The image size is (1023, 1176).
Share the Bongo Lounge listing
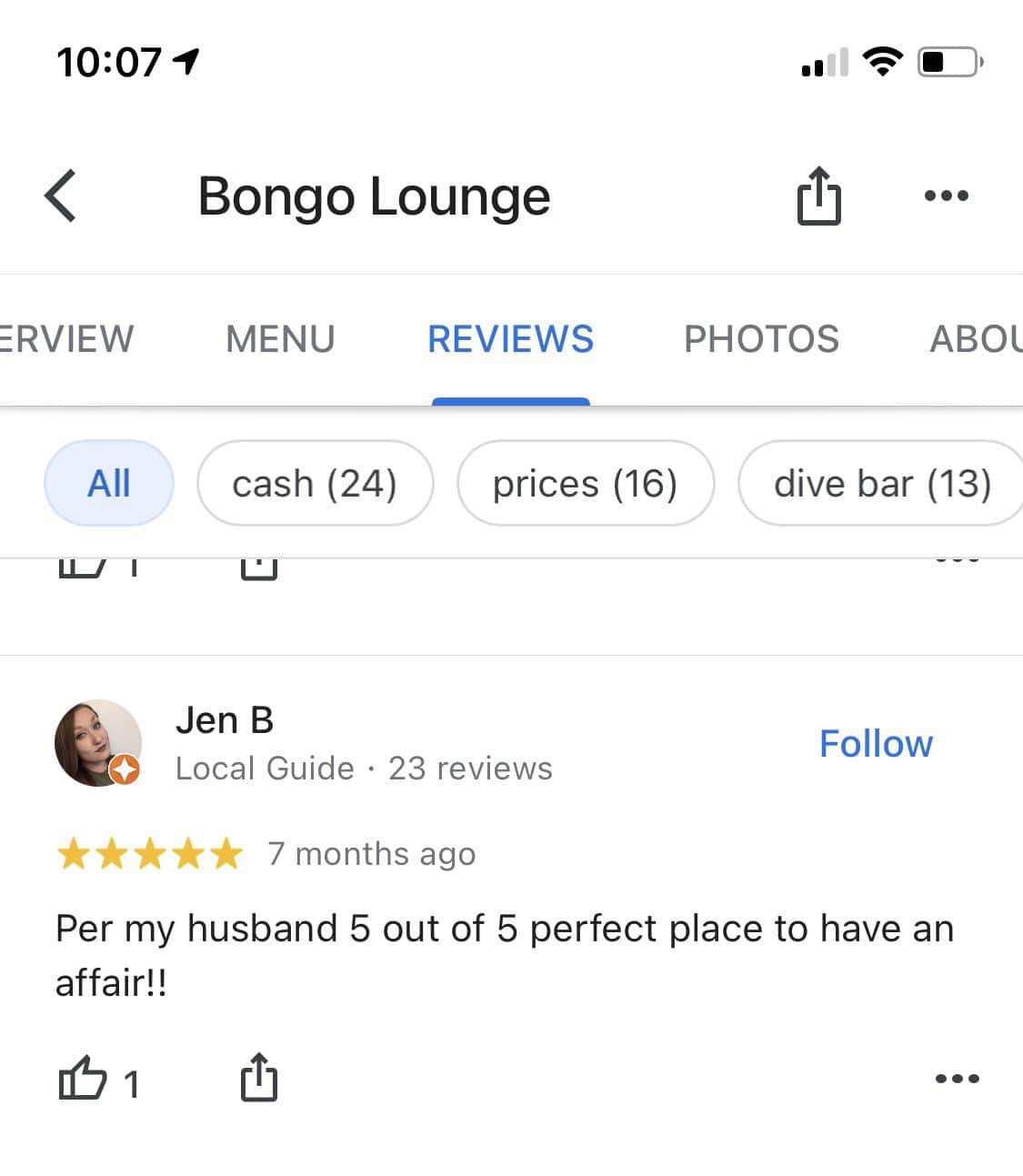pyautogui.click(x=818, y=196)
